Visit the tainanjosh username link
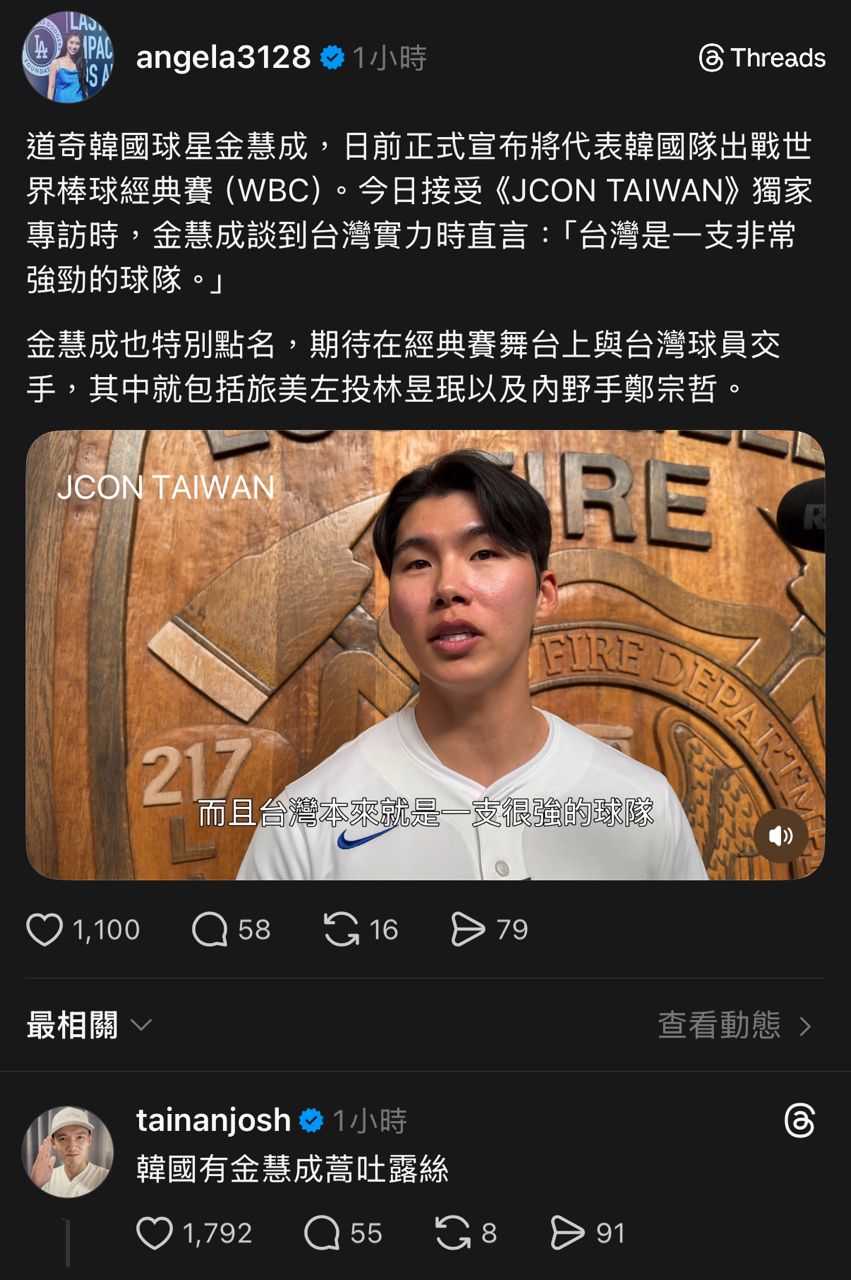The image size is (851, 1280). 213,1120
